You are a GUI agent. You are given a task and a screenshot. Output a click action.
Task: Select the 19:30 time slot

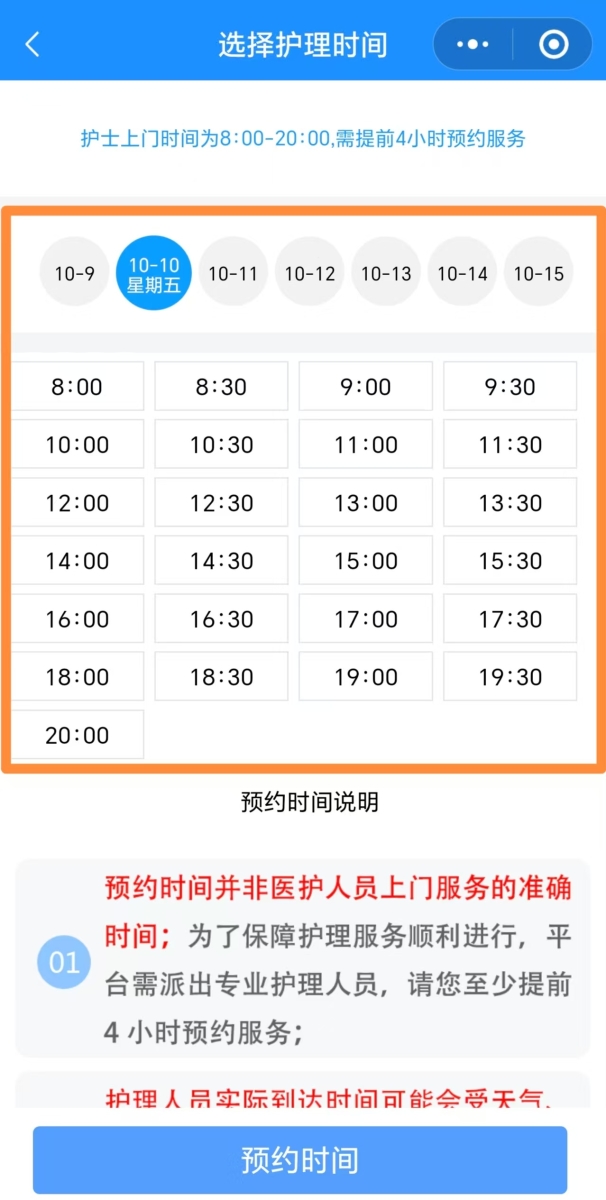(510, 677)
